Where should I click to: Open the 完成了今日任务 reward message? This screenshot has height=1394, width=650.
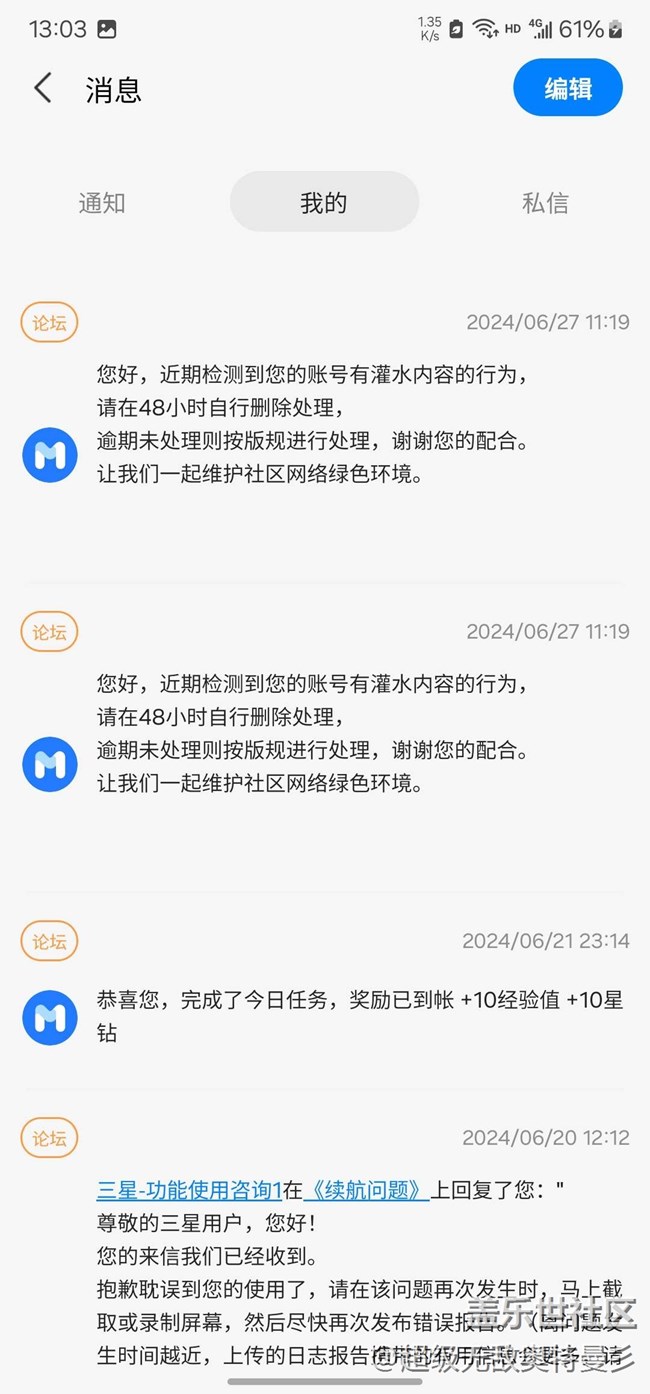tap(358, 1015)
